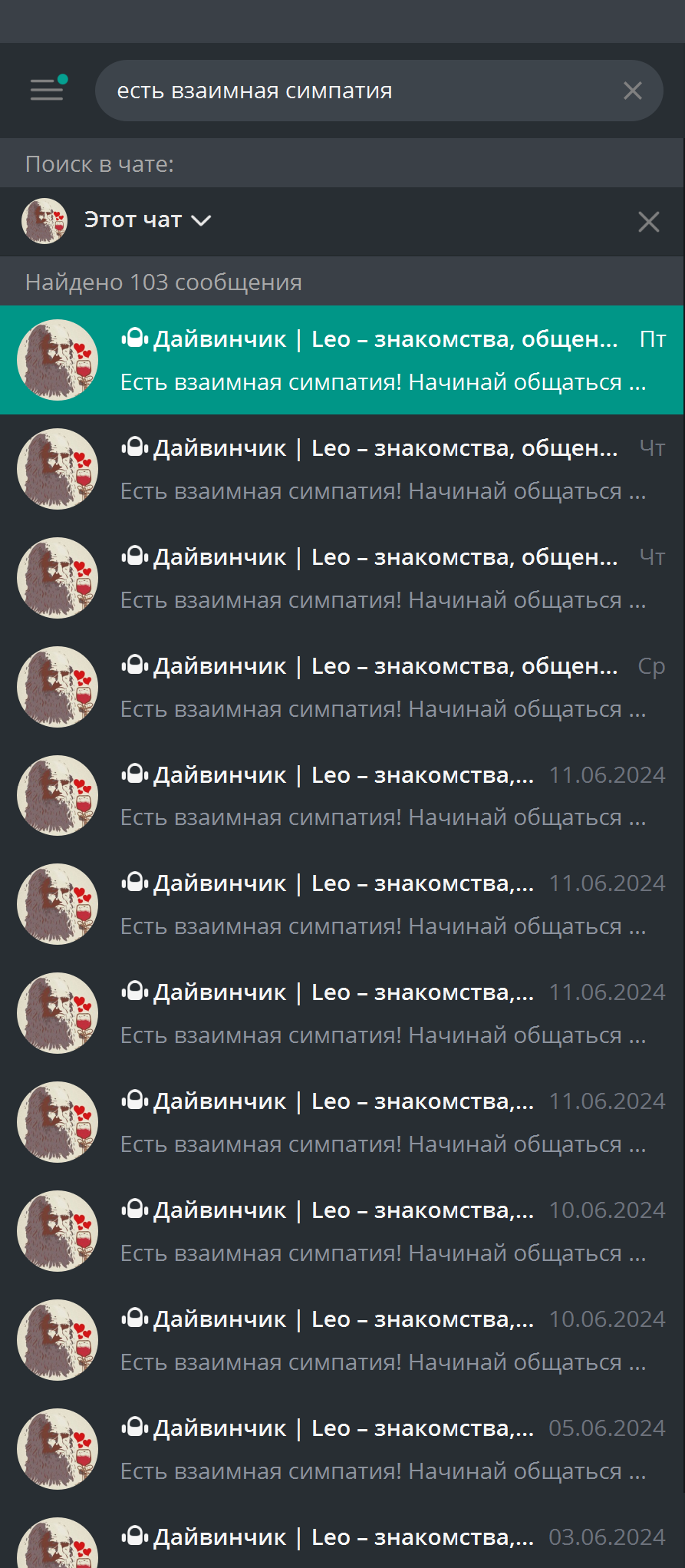Open the Дайвинчик result dated Пт
Image resolution: width=685 pixels, height=1568 pixels.
tap(342, 360)
